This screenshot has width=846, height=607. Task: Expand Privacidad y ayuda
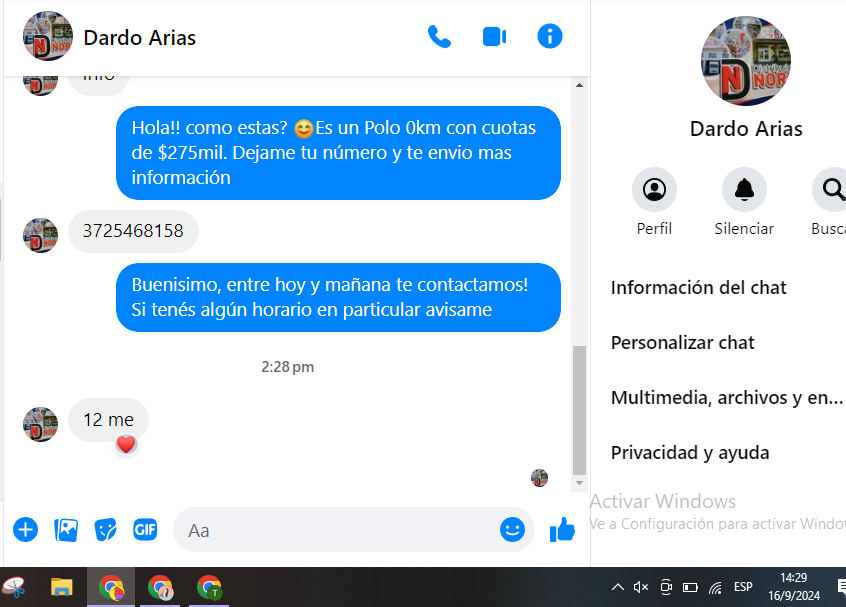point(690,453)
